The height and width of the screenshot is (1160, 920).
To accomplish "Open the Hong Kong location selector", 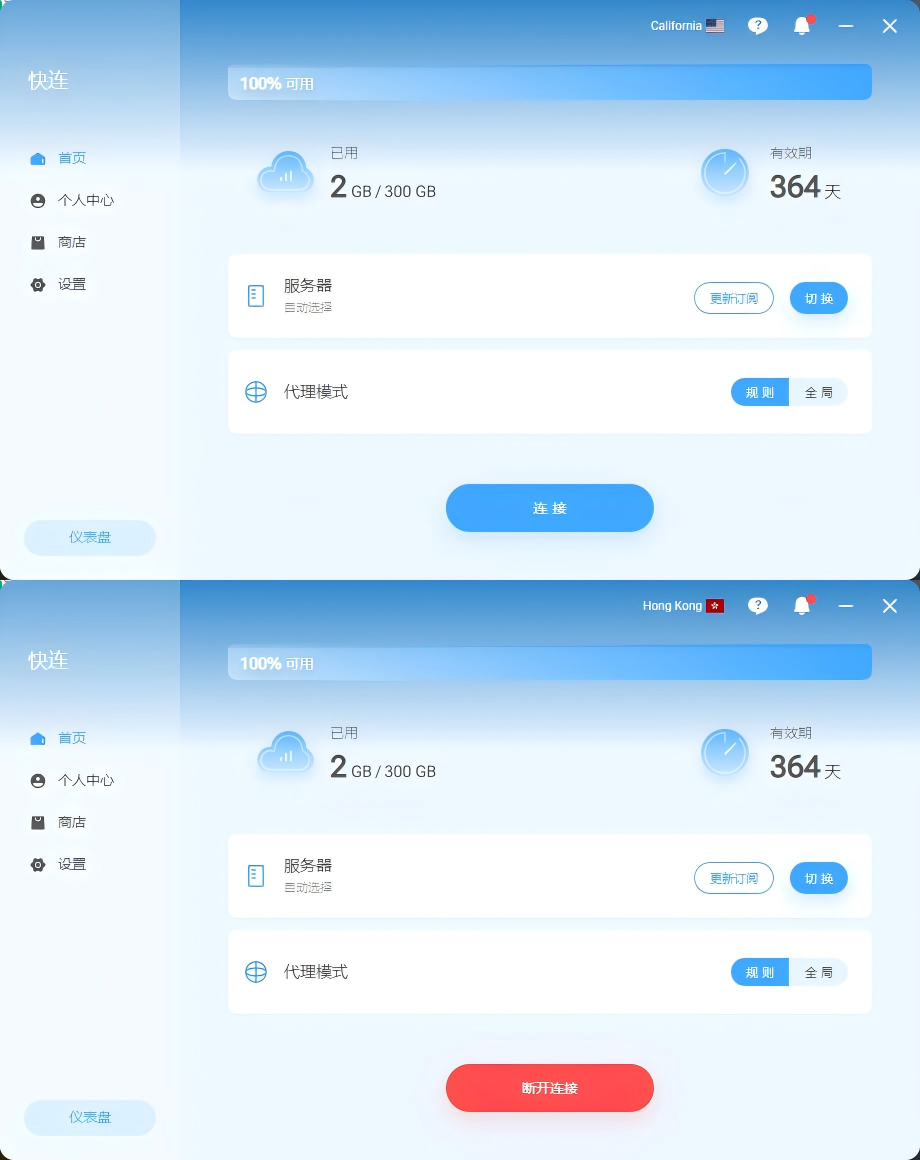I will pyautogui.click(x=683, y=606).
